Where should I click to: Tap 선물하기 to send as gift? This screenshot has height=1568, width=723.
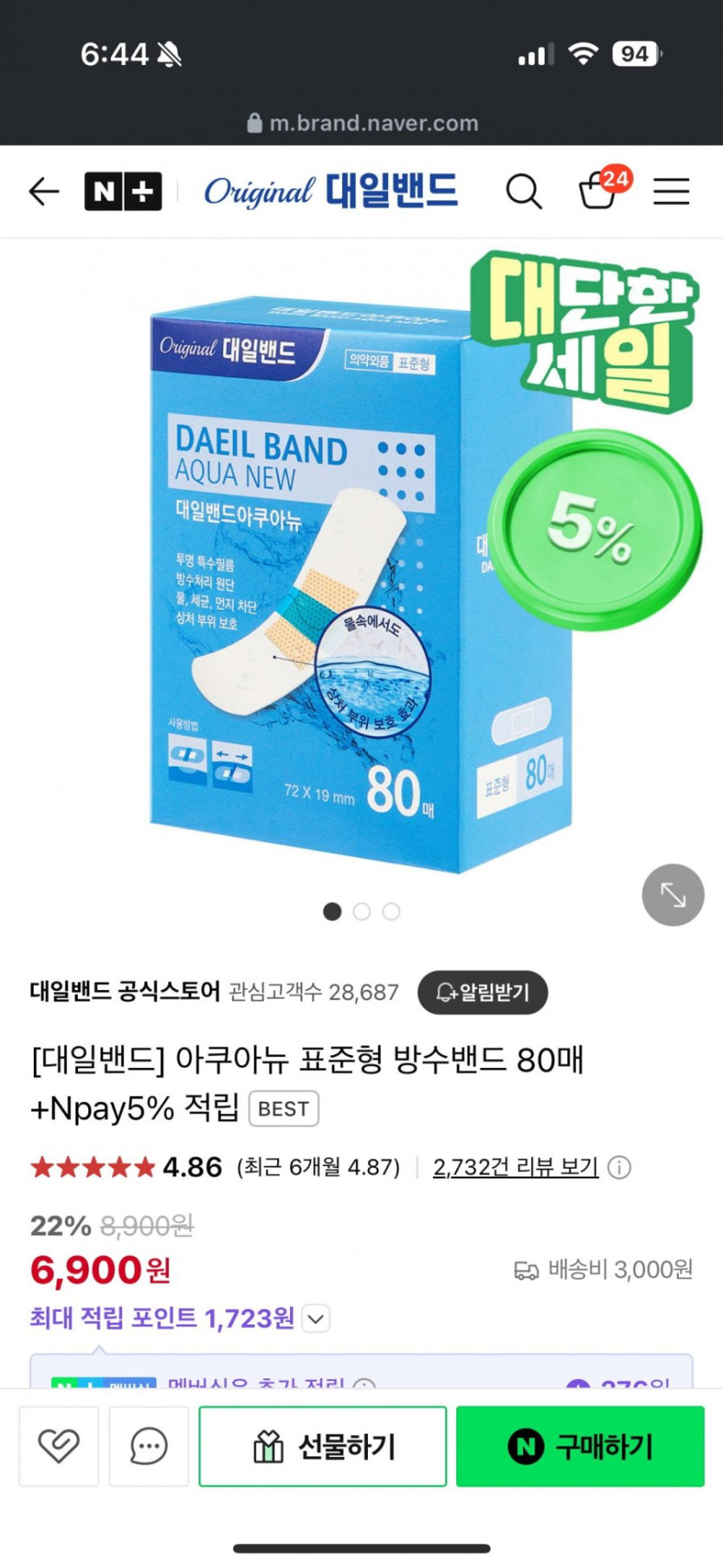323,1446
